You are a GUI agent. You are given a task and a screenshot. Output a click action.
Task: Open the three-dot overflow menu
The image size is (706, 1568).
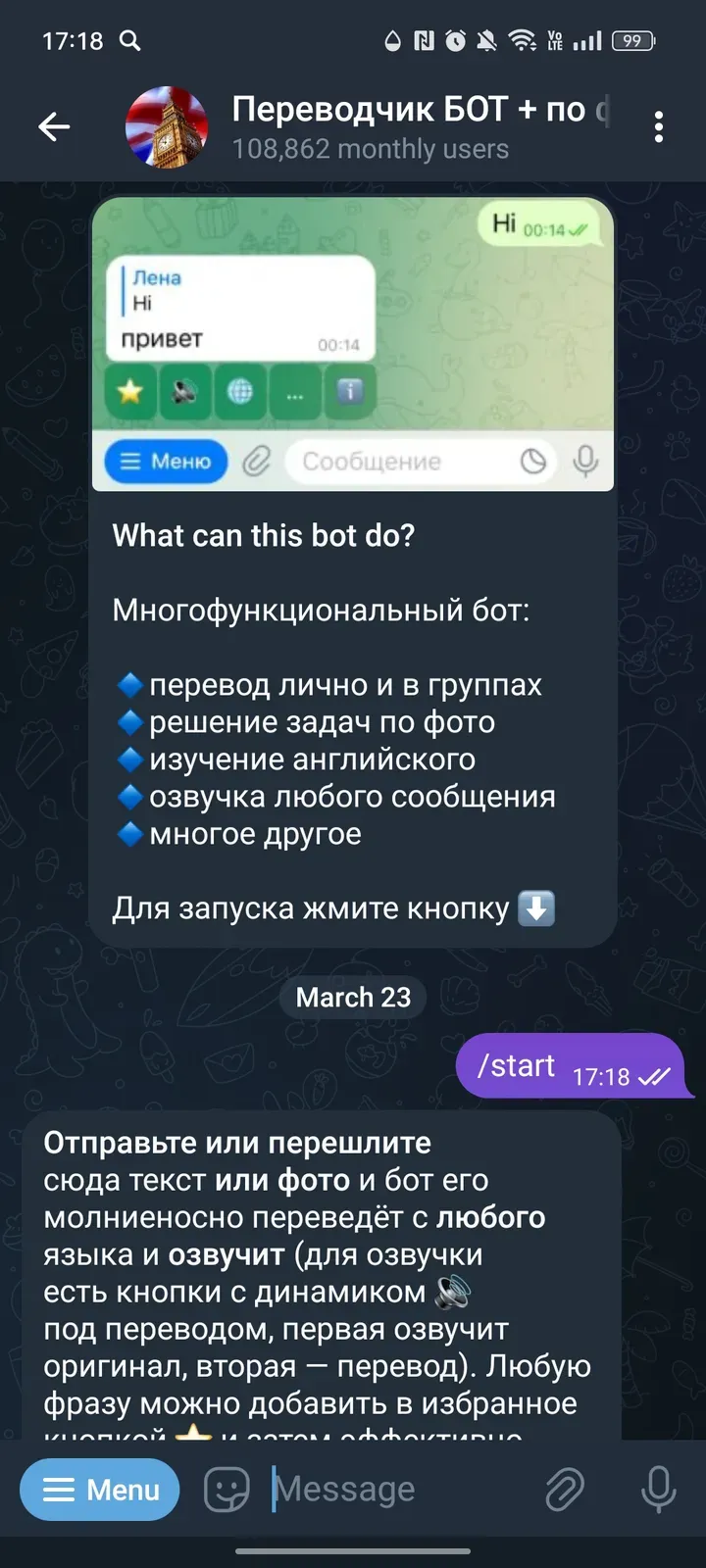[658, 126]
